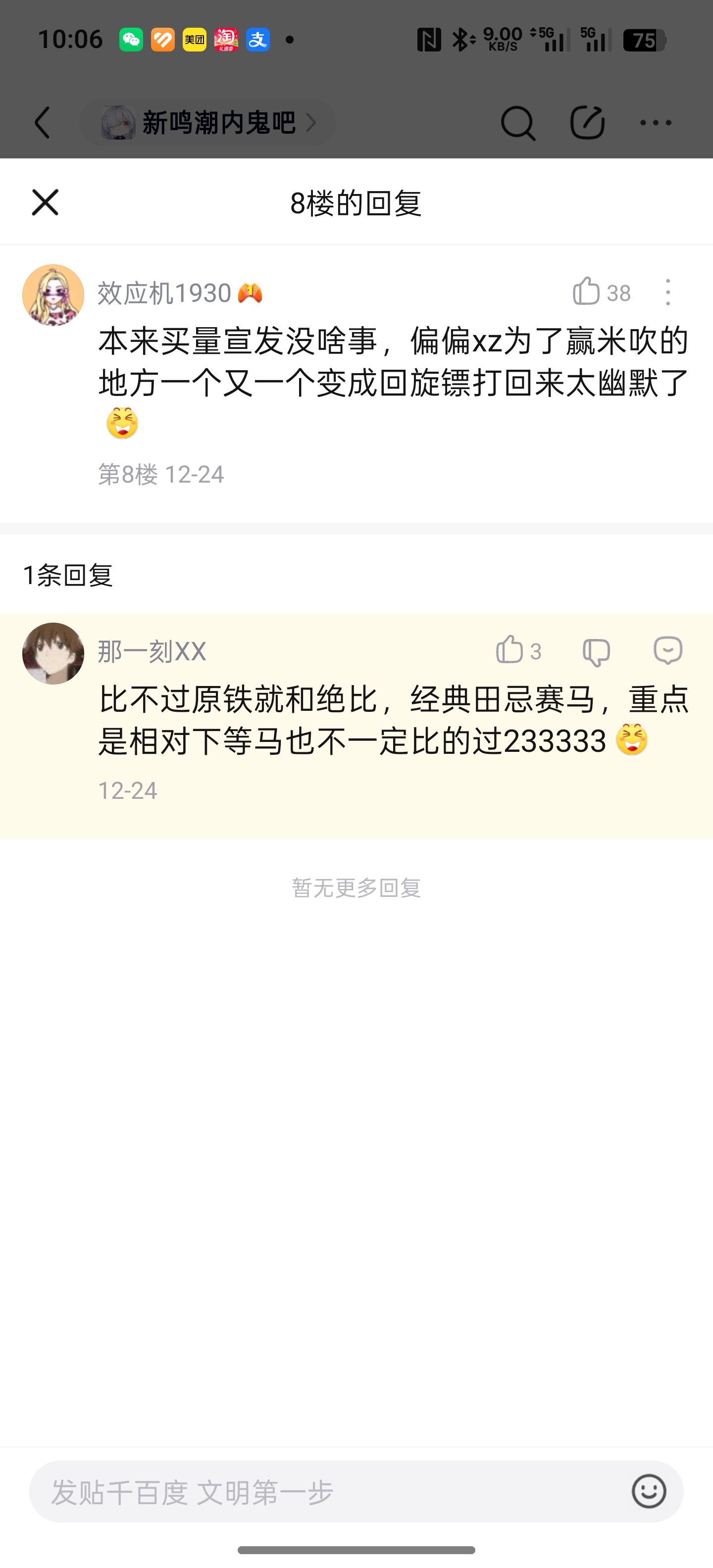Screen dimensions: 713x1568
Task: Close the 8楼 replies panel
Action: tap(45, 202)
